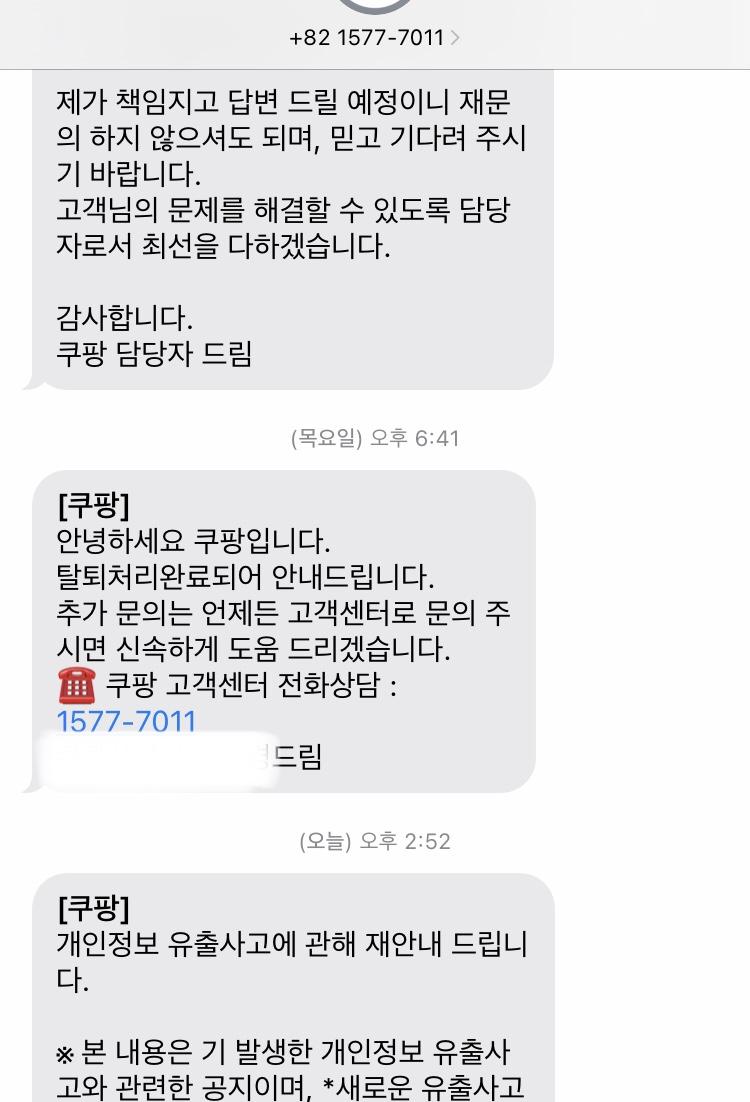Tap the (목요일) 오후 6:41 timestamp

pyautogui.click(x=374, y=438)
